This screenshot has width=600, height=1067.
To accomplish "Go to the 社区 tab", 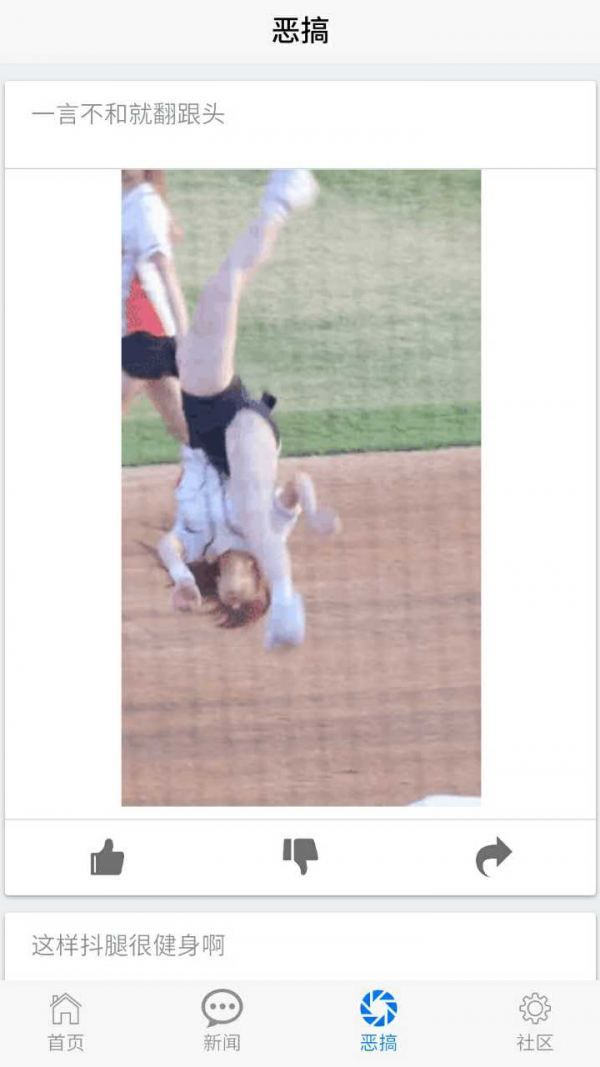I will point(535,1022).
